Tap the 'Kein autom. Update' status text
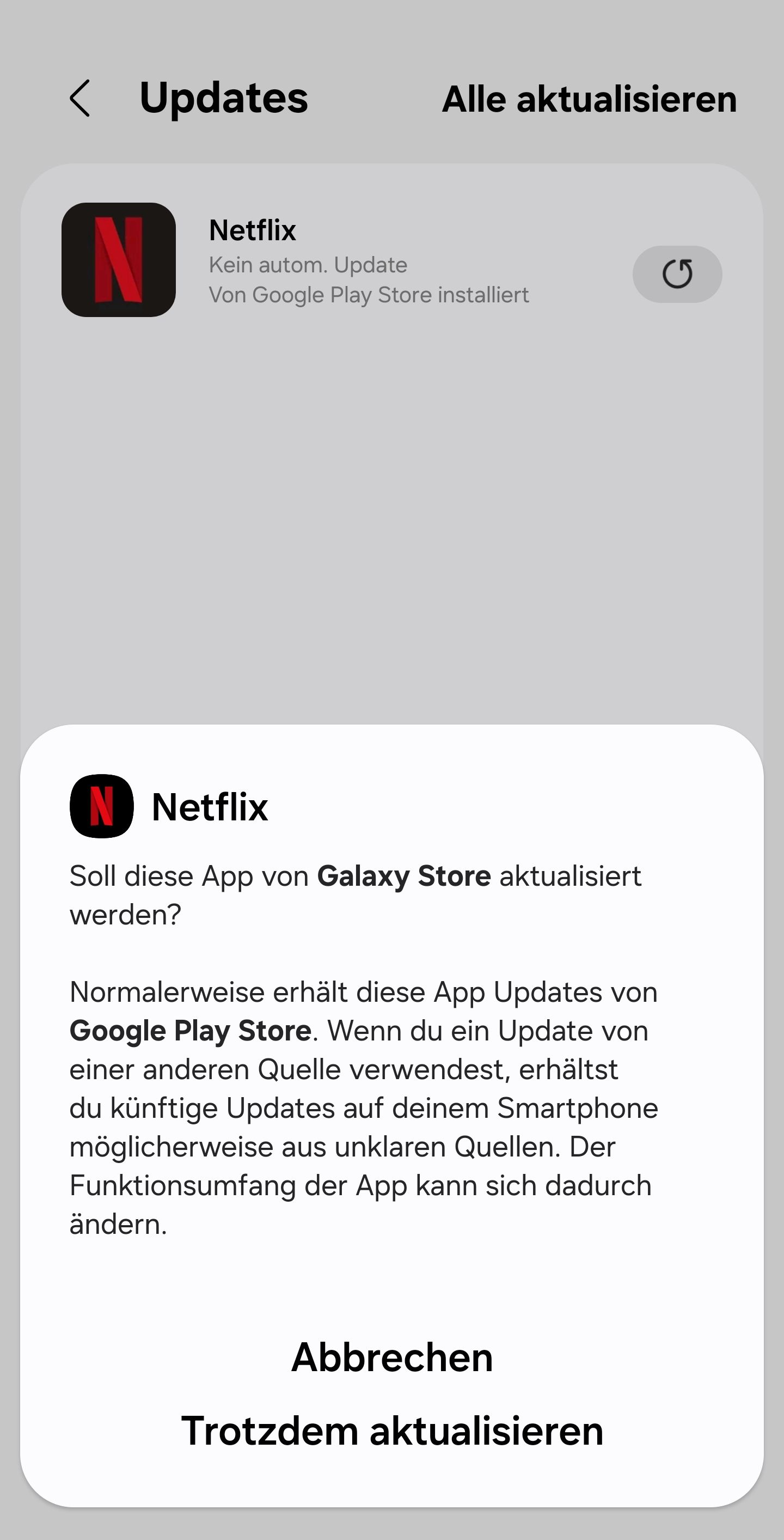This screenshot has height=1540, width=784. 308,264
